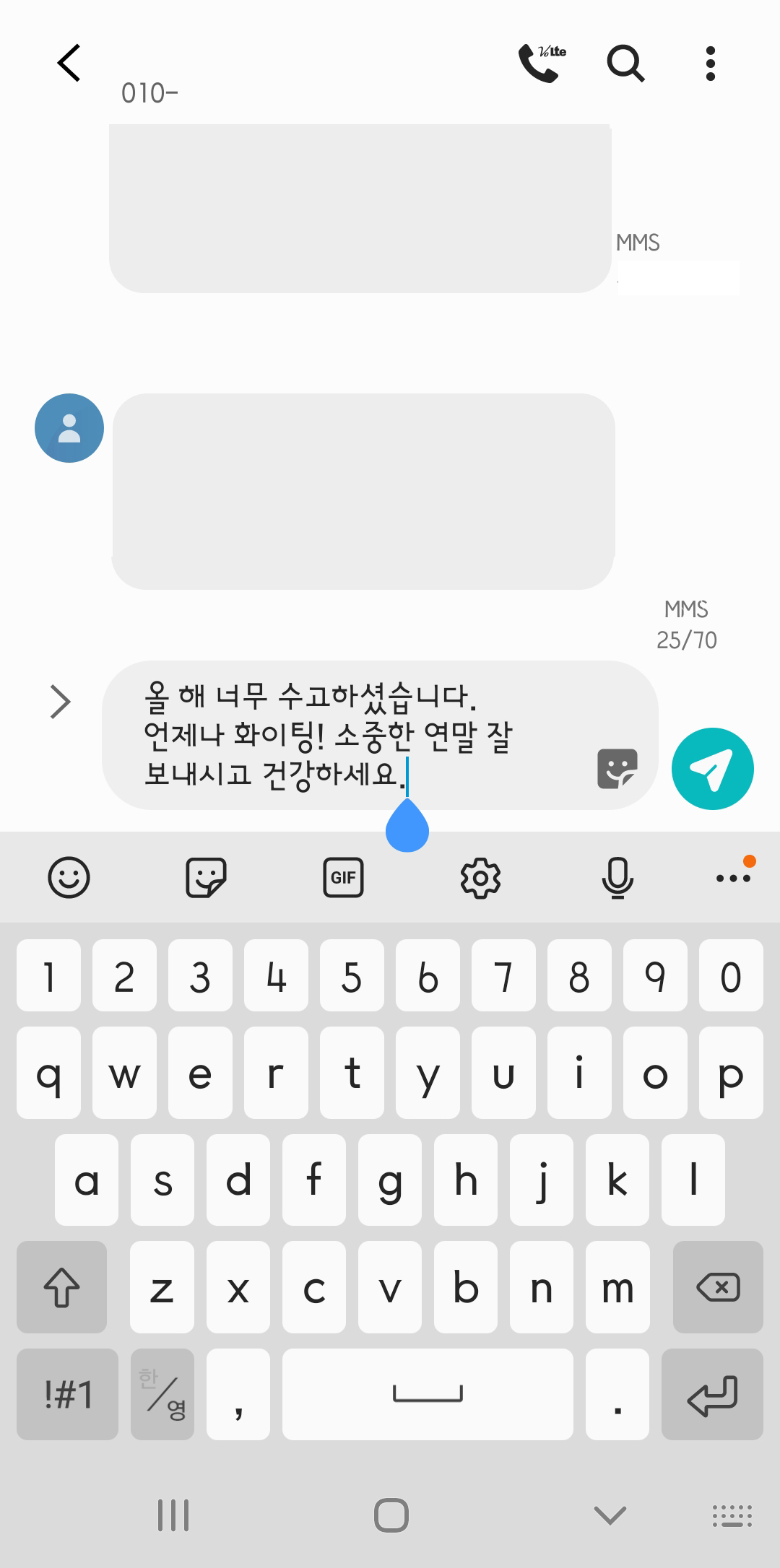
Task: Delete the last character with backspace
Action: 717,1287
